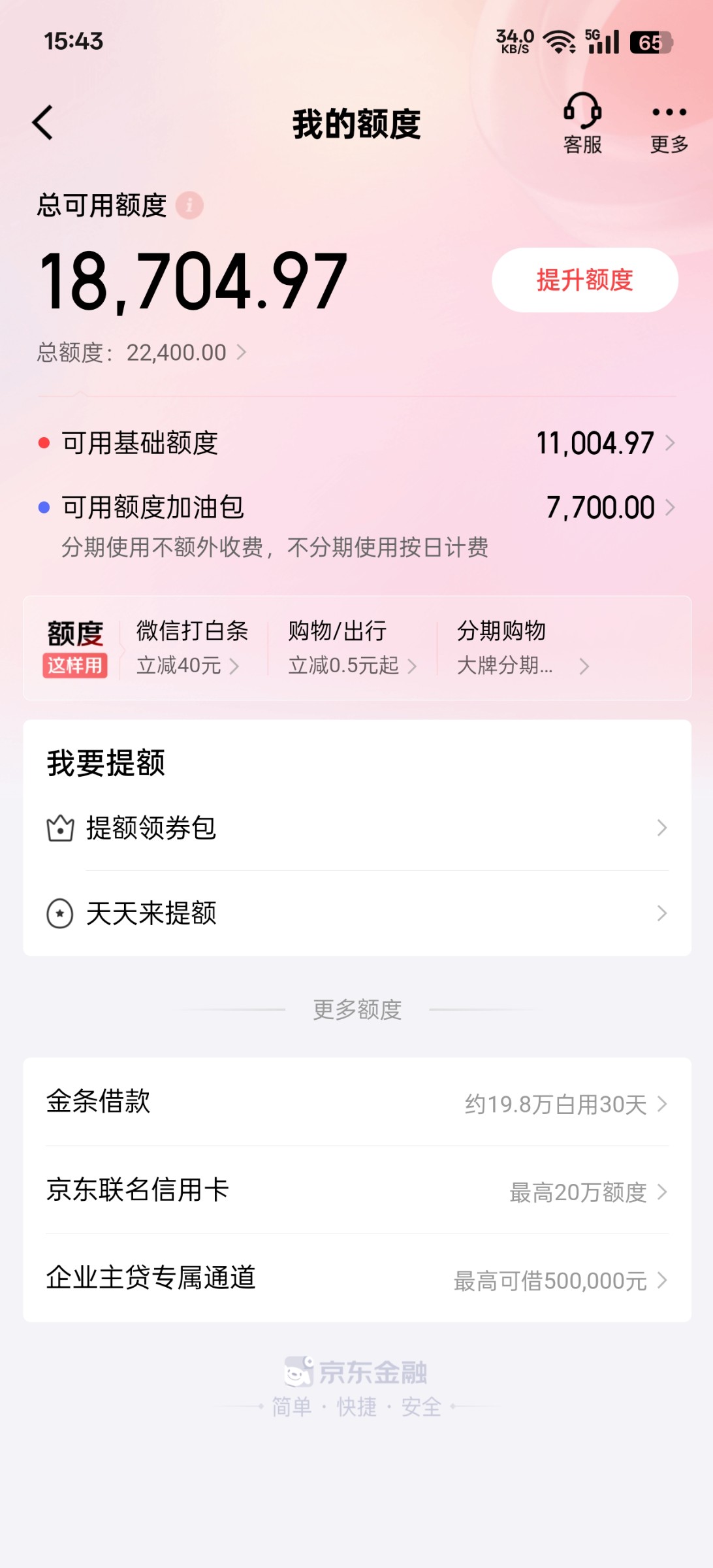Open 可用额度加油包 details
The image size is (713, 1568).
pyautogui.click(x=356, y=508)
